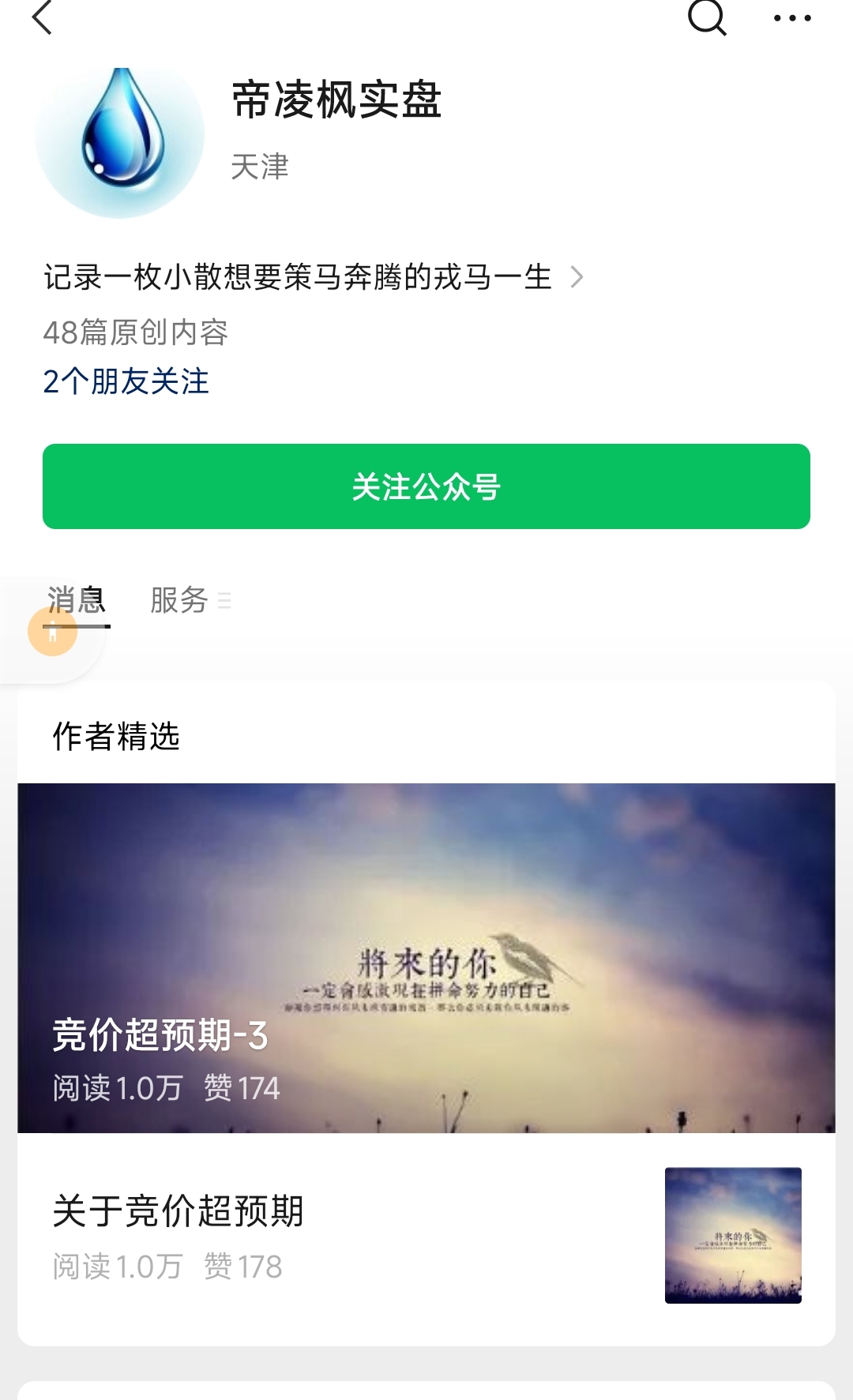
Task: View the 2个朋友关注 friends list
Action: tap(126, 381)
